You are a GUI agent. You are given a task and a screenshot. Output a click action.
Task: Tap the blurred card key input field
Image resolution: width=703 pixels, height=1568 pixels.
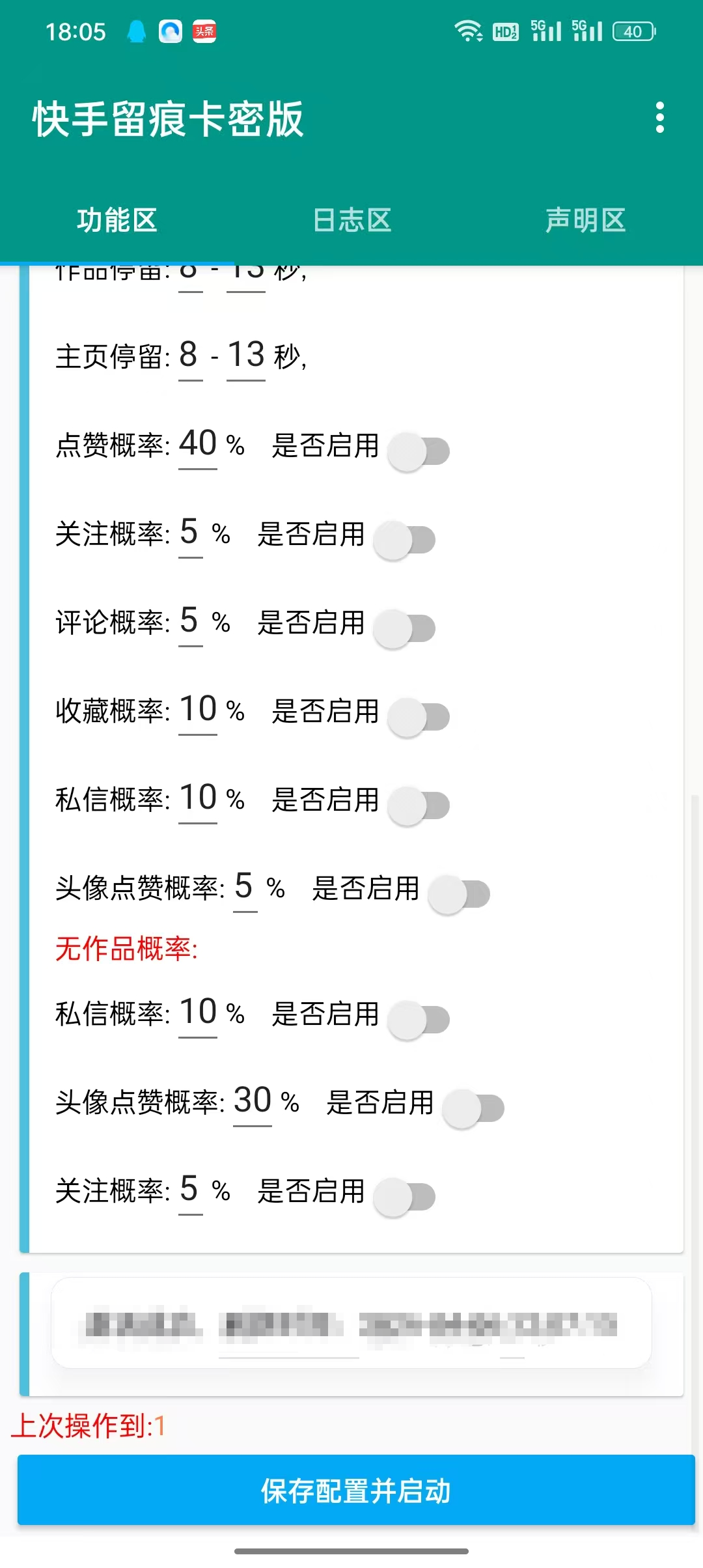click(x=351, y=1323)
